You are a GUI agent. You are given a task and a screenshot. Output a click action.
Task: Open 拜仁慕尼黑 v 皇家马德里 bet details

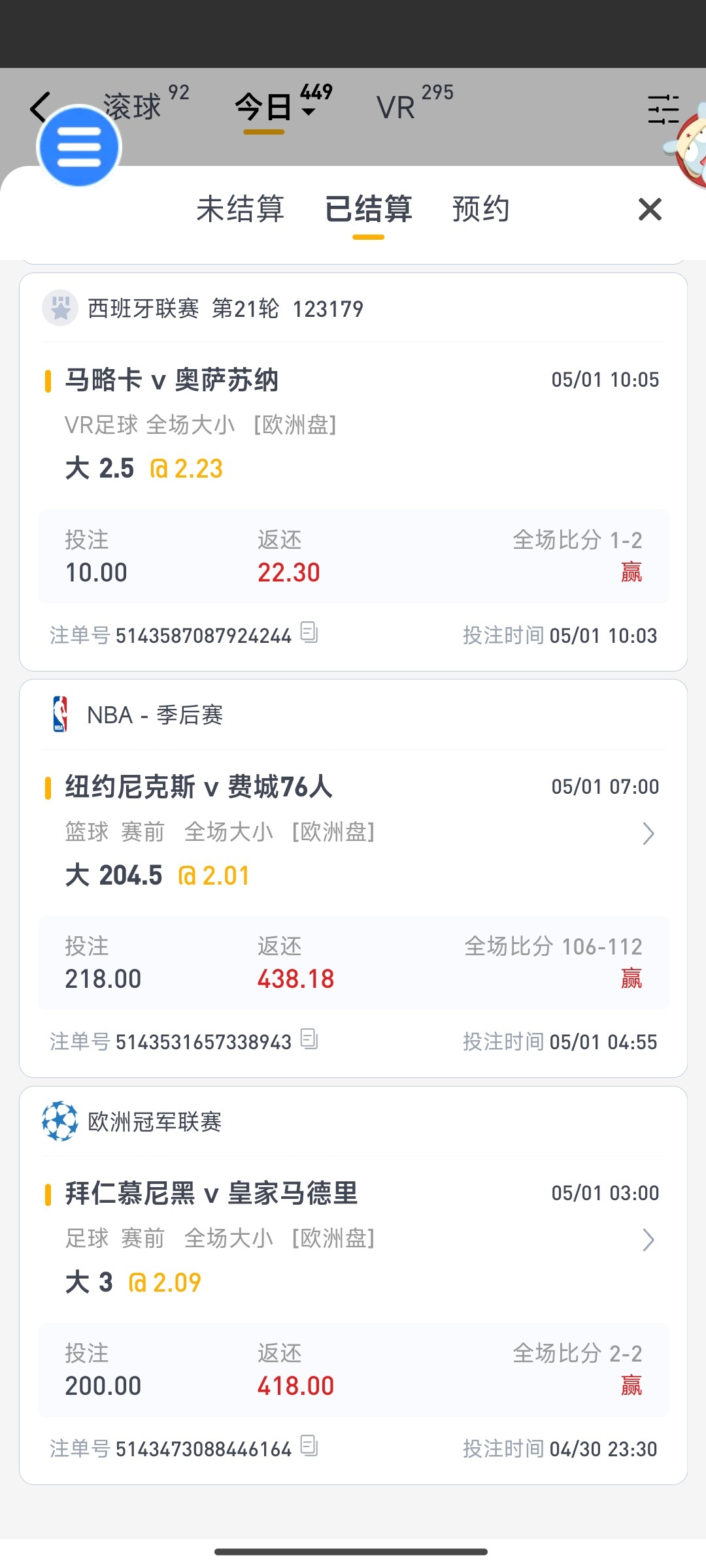648,1240
